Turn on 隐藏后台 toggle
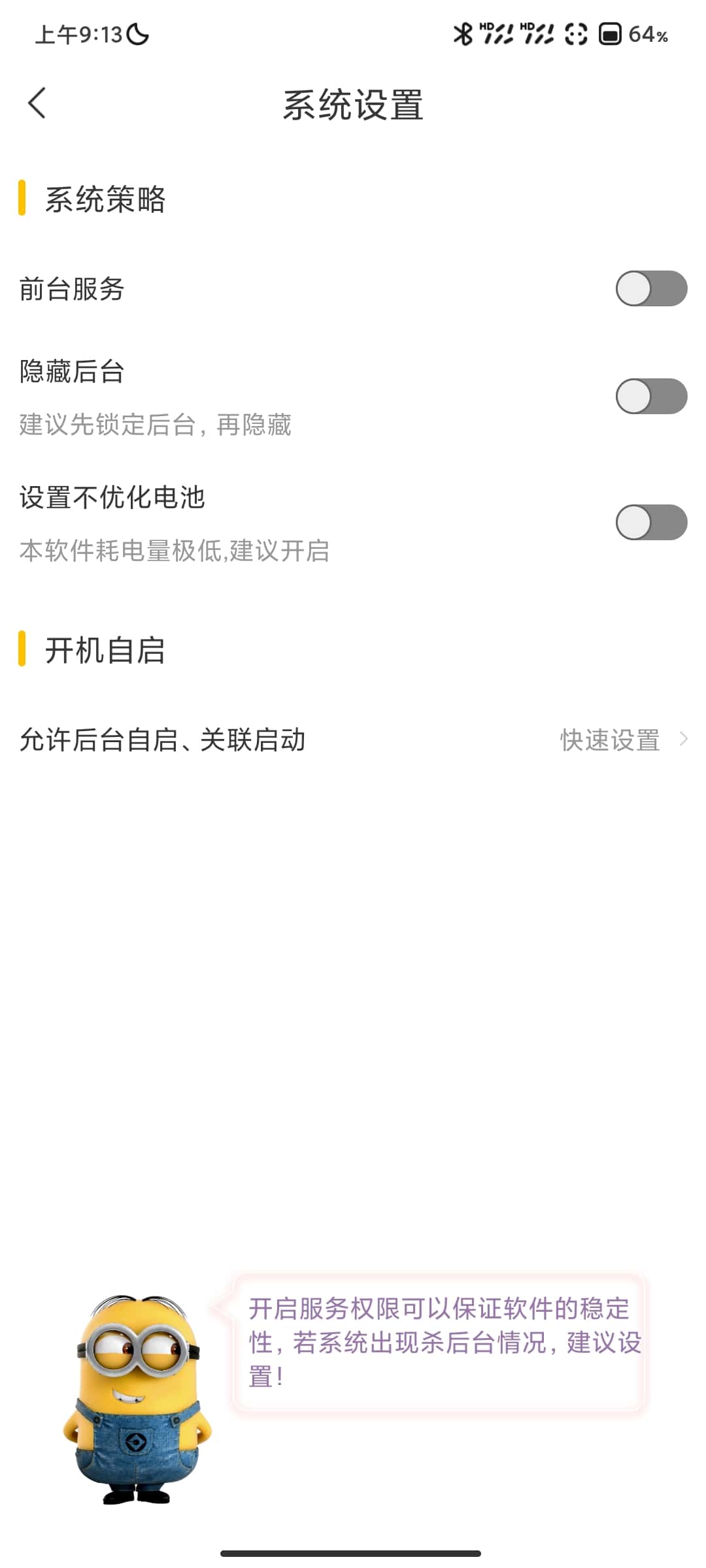The width and height of the screenshot is (706, 1568). tap(650, 397)
